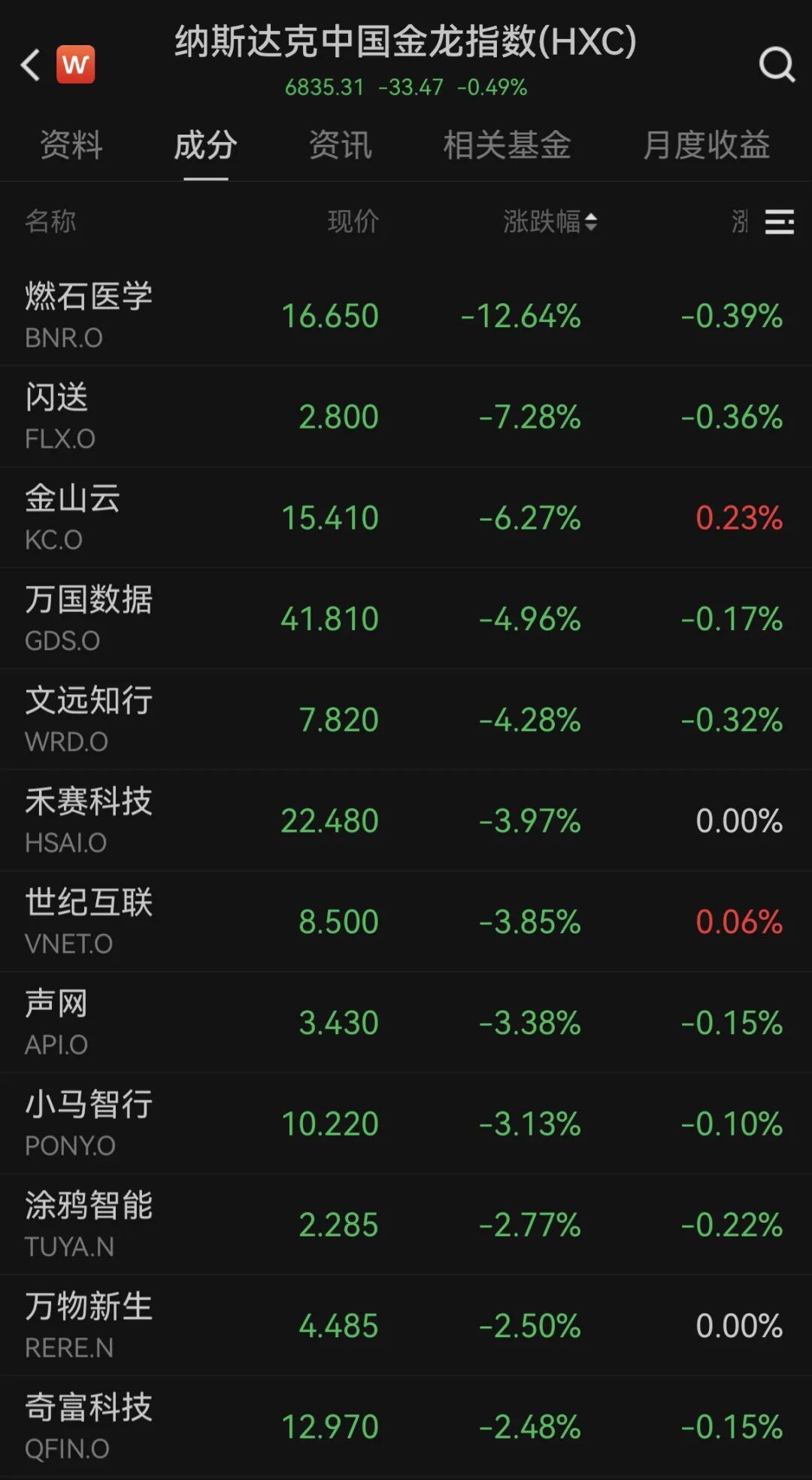Image resolution: width=812 pixels, height=1480 pixels.
Task: Sort the list by 涨跌幅
Action: (550, 222)
